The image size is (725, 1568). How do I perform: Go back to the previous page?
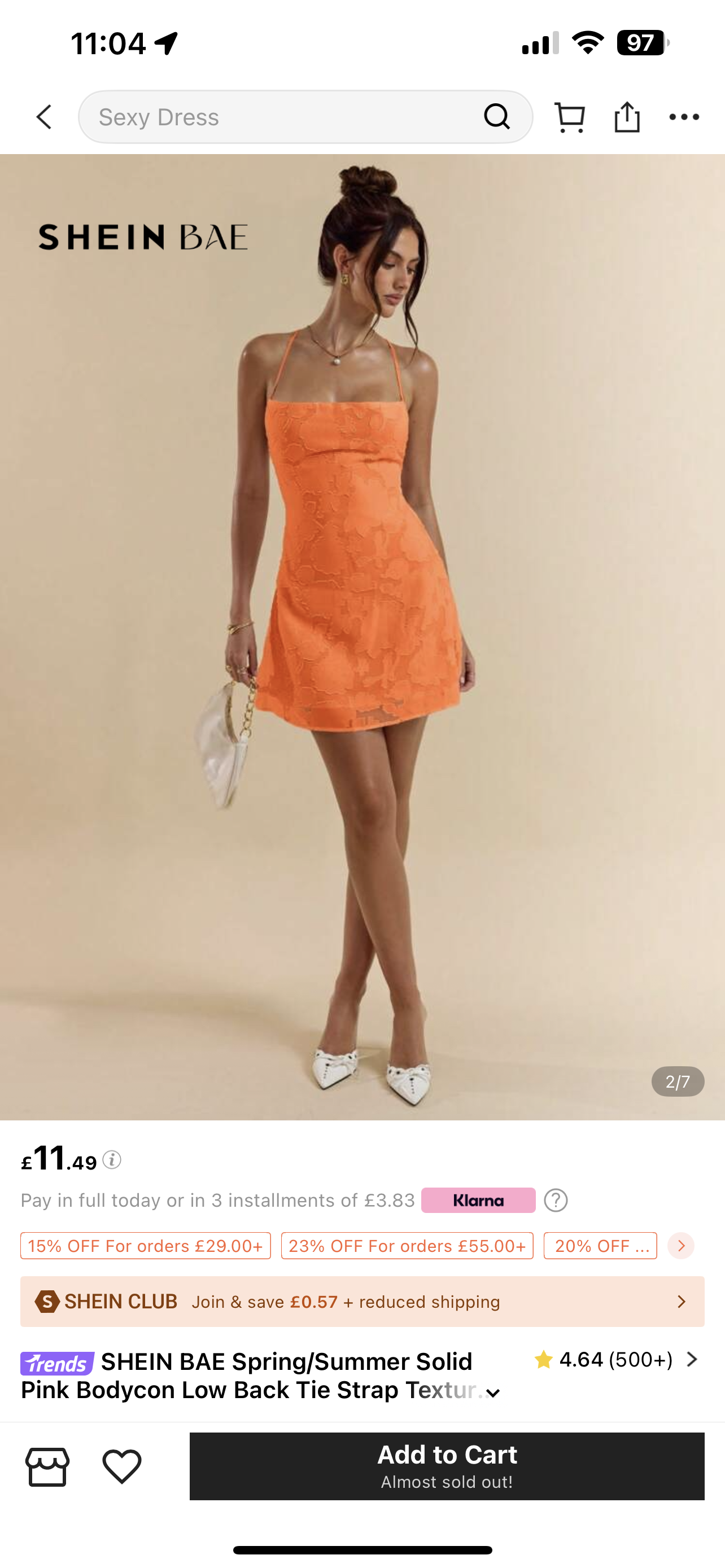[44, 117]
